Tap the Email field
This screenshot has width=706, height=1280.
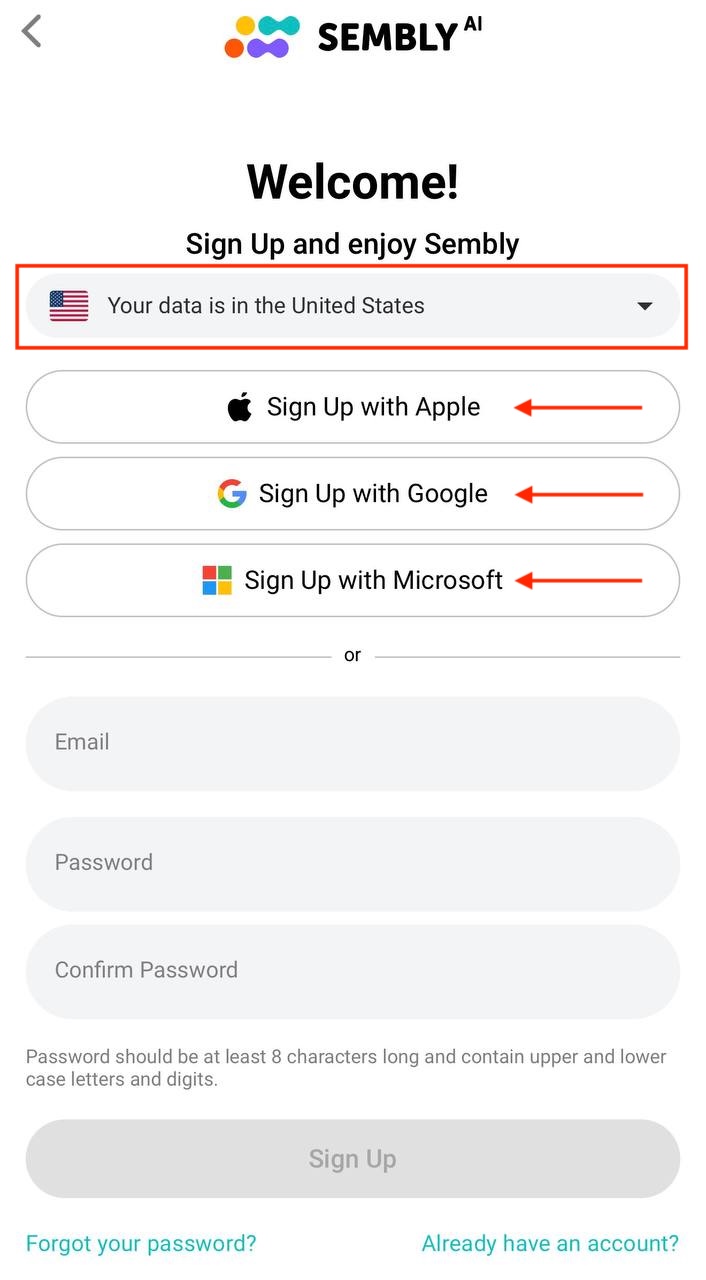point(352,743)
